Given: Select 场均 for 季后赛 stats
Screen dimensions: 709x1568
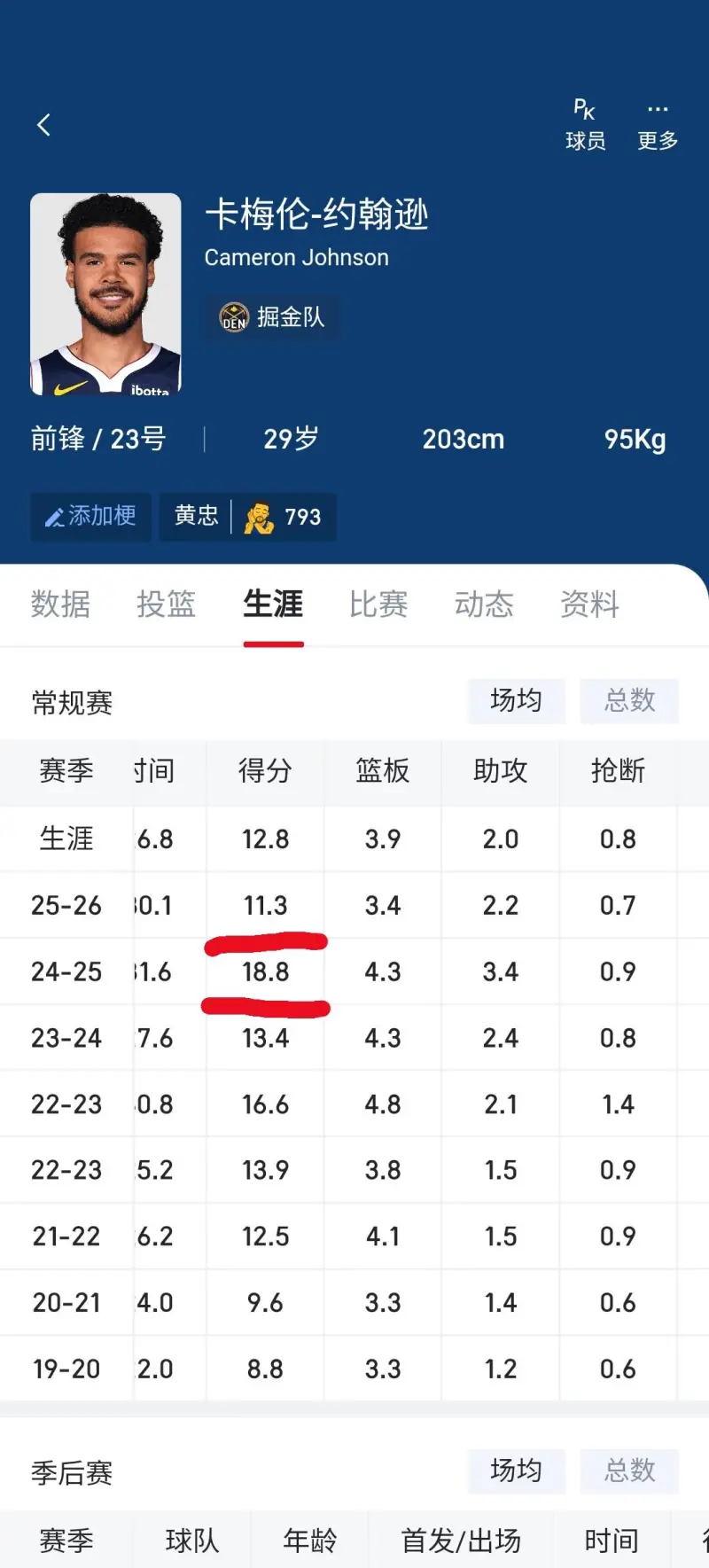Looking at the screenshot, I should [x=516, y=1471].
